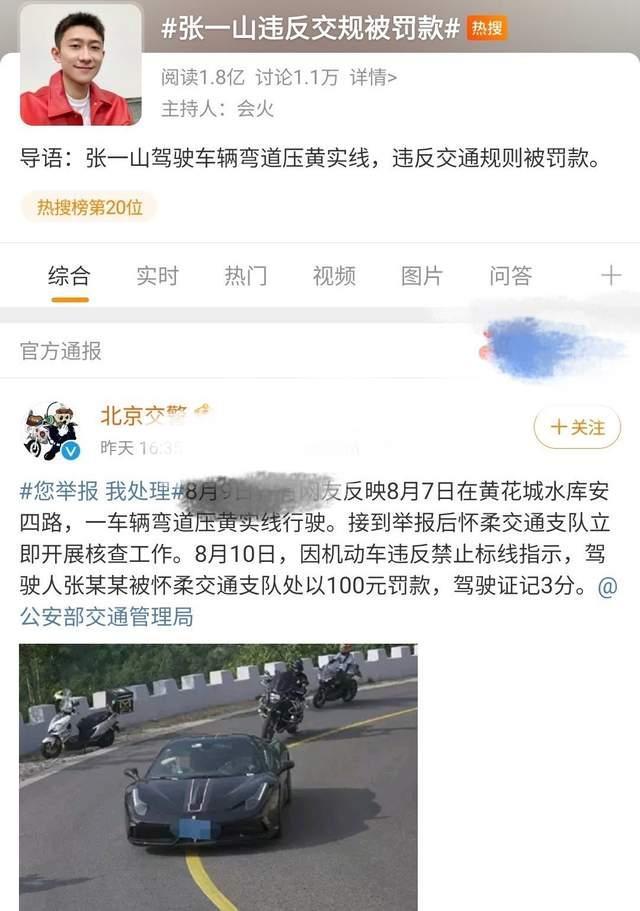Tap the 热搜榜第20位 chip
The width and height of the screenshot is (640, 911).
(x=89, y=207)
